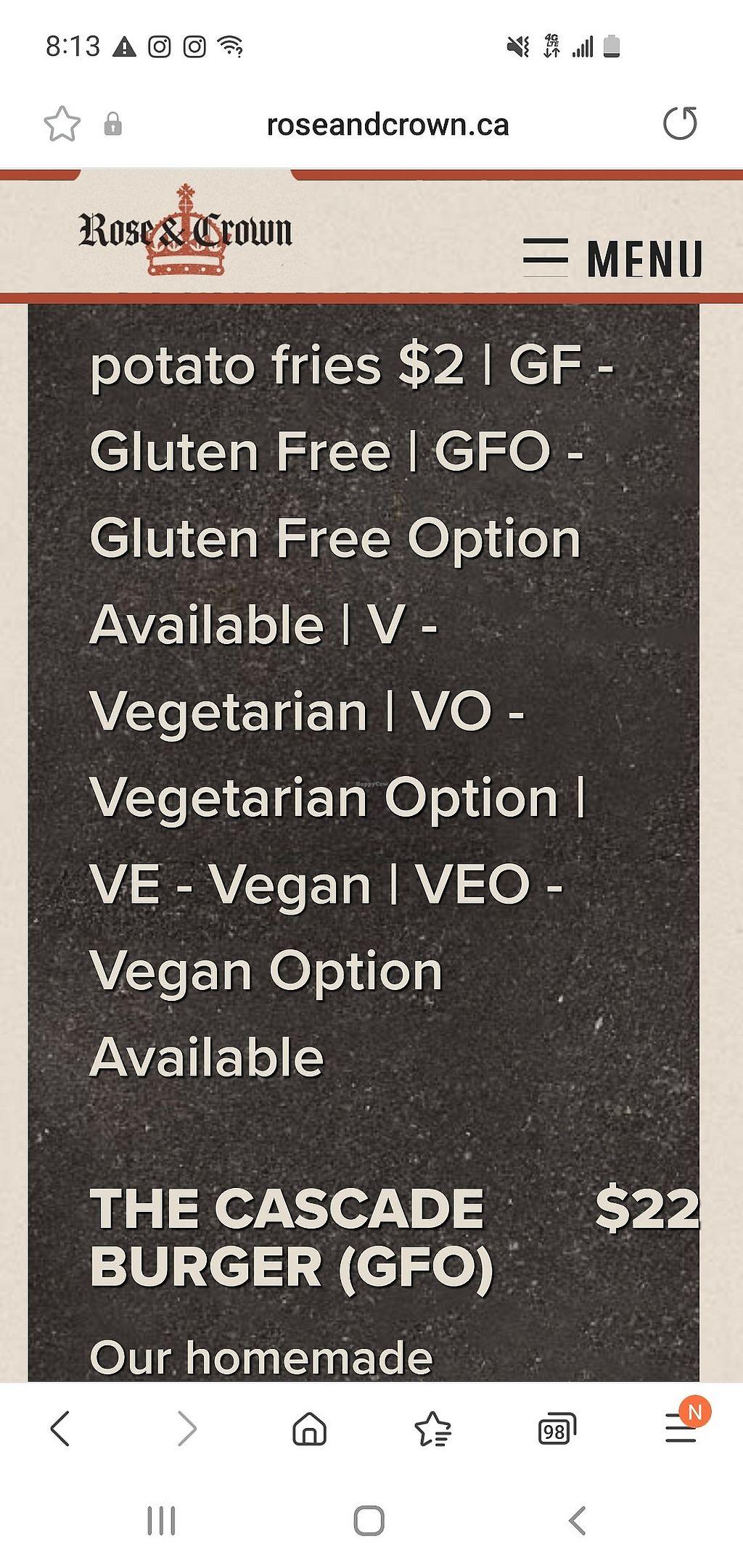The width and height of the screenshot is (743, 1568).
Task: Bookmark this page with the star icon
Action: click(62, 124)
